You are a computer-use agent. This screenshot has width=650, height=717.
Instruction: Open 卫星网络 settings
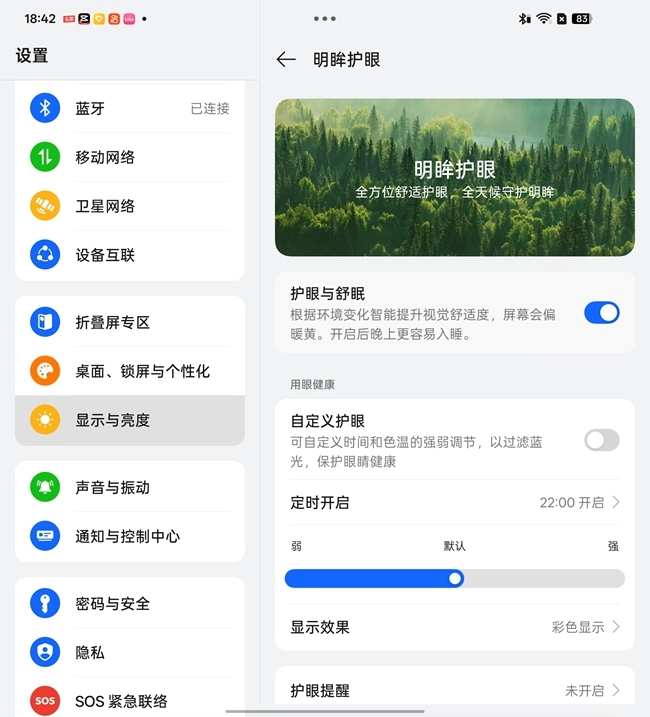point(130,206)
